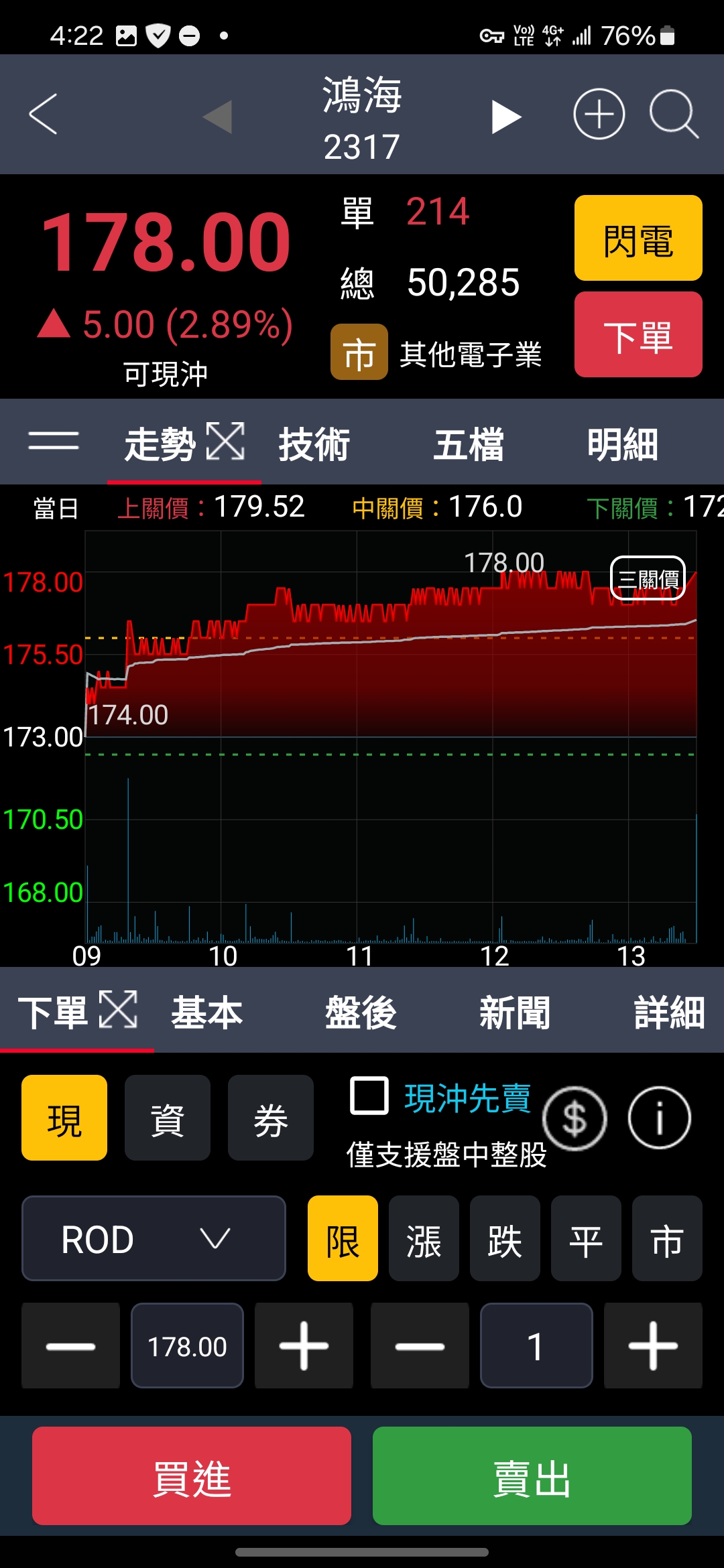Switch to the 五檔 tab
Image resolution: width=724 pixels, height=1568 pixels.
(x=468, y=444)
